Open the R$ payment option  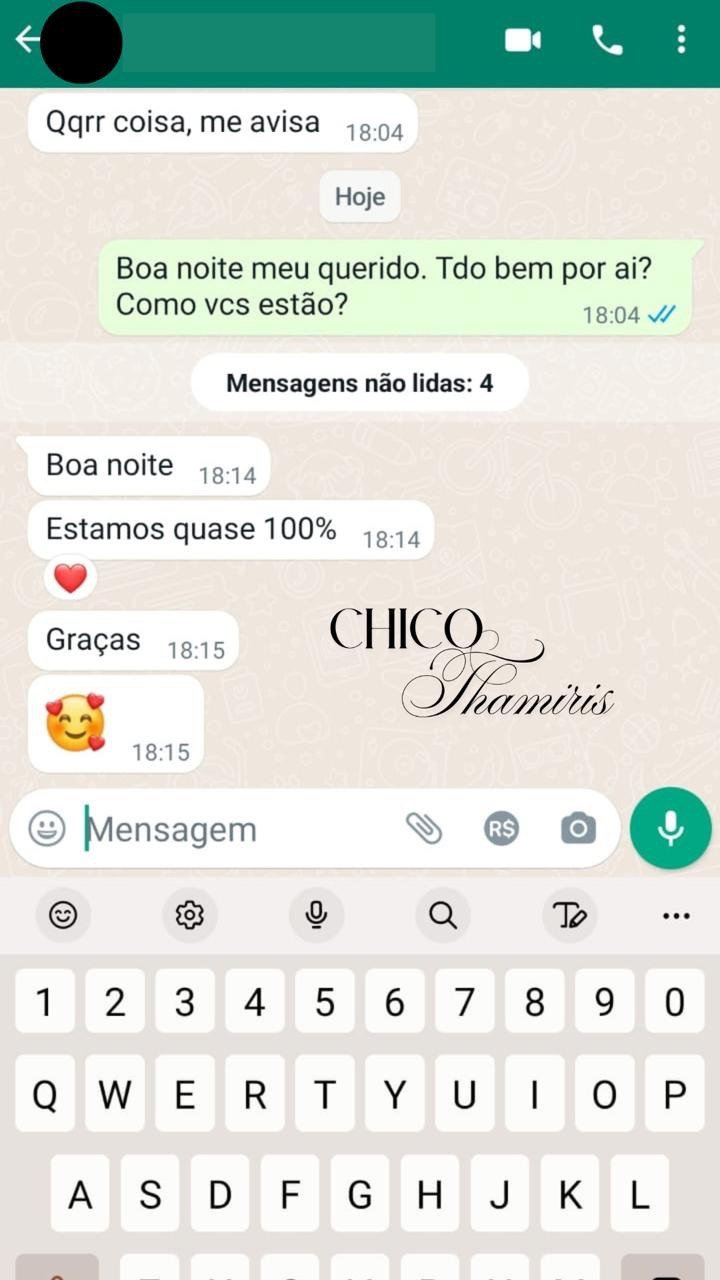point(501,828)
